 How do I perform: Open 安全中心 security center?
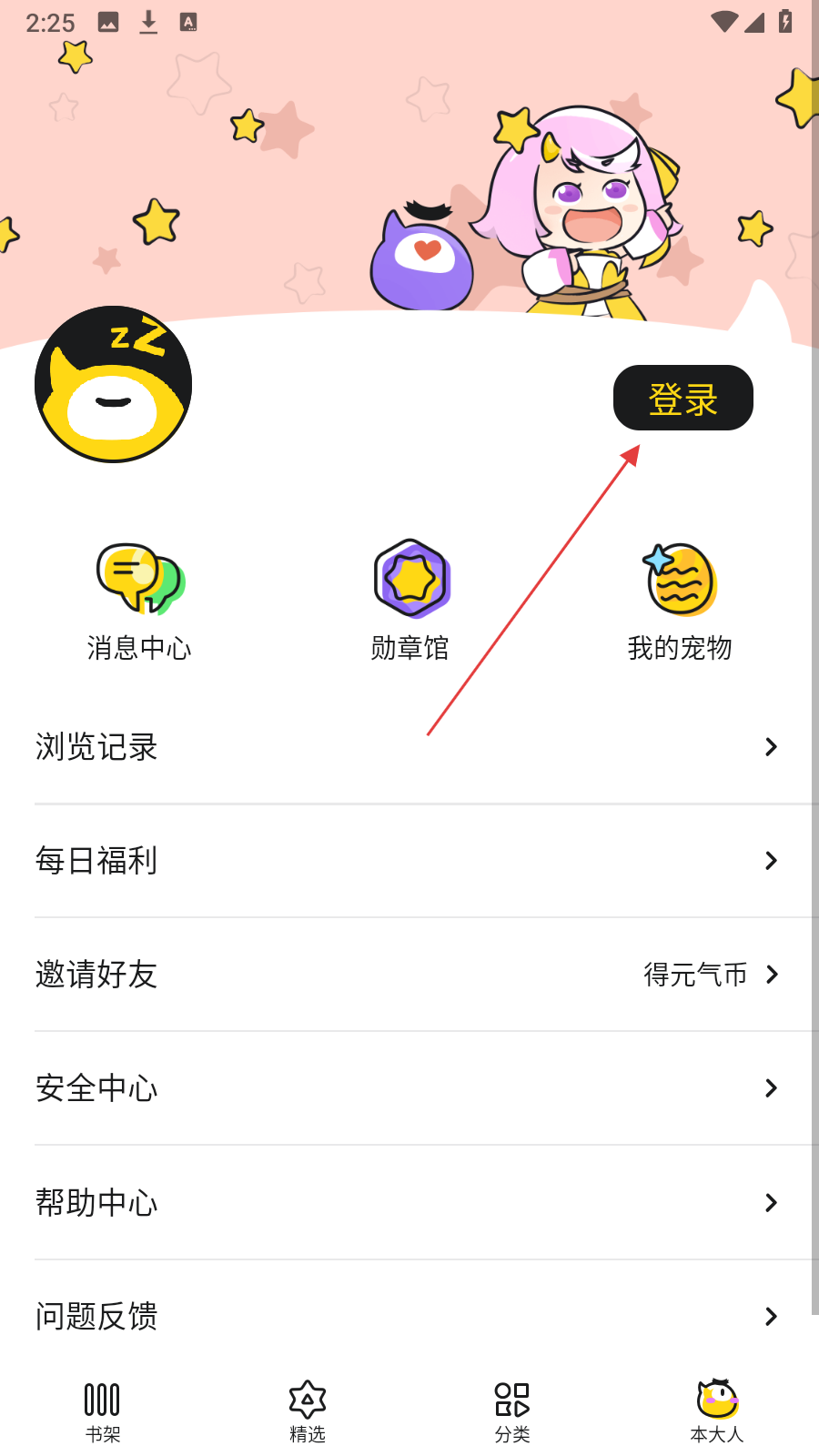point(409,1088)
